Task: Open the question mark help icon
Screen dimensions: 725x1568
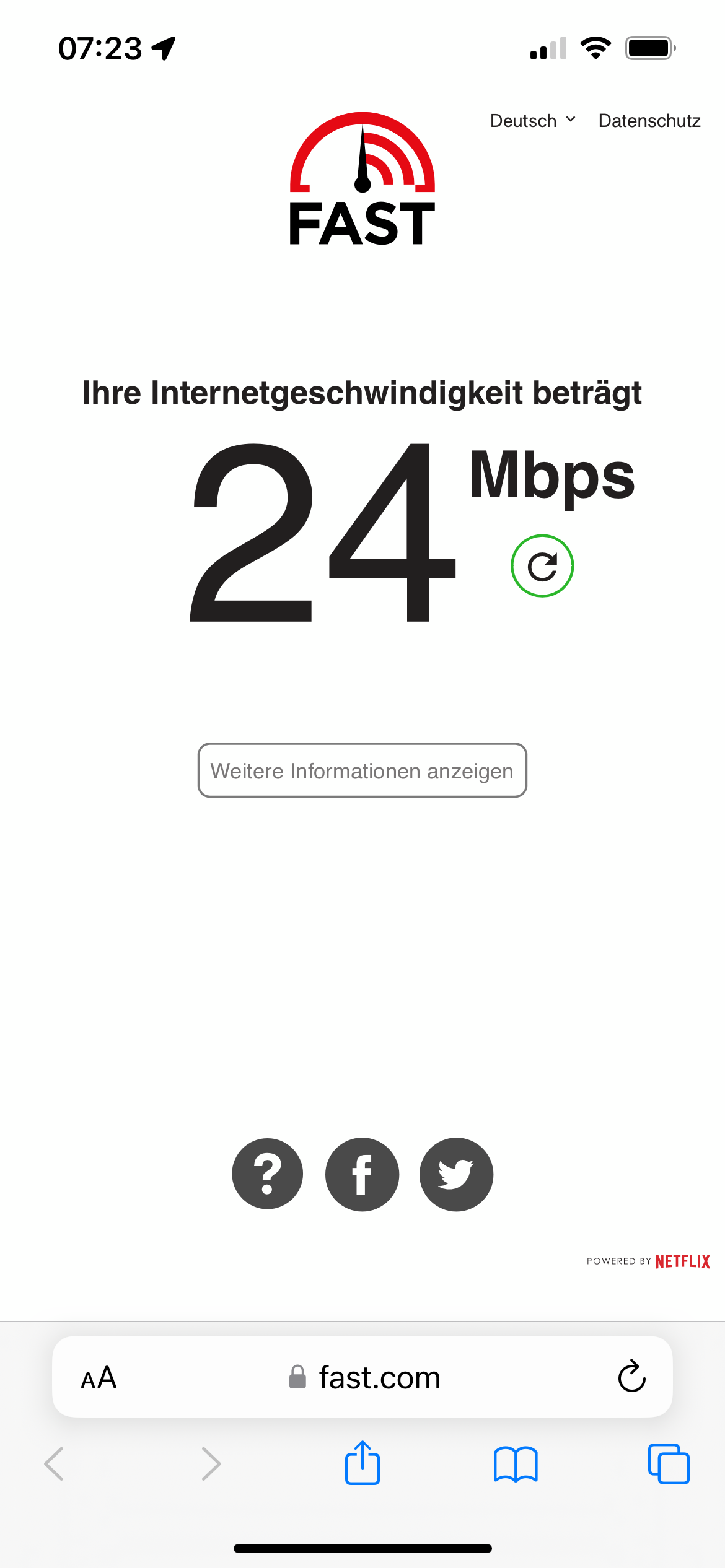Action: pyautogui.click(x=268, y=1174)
